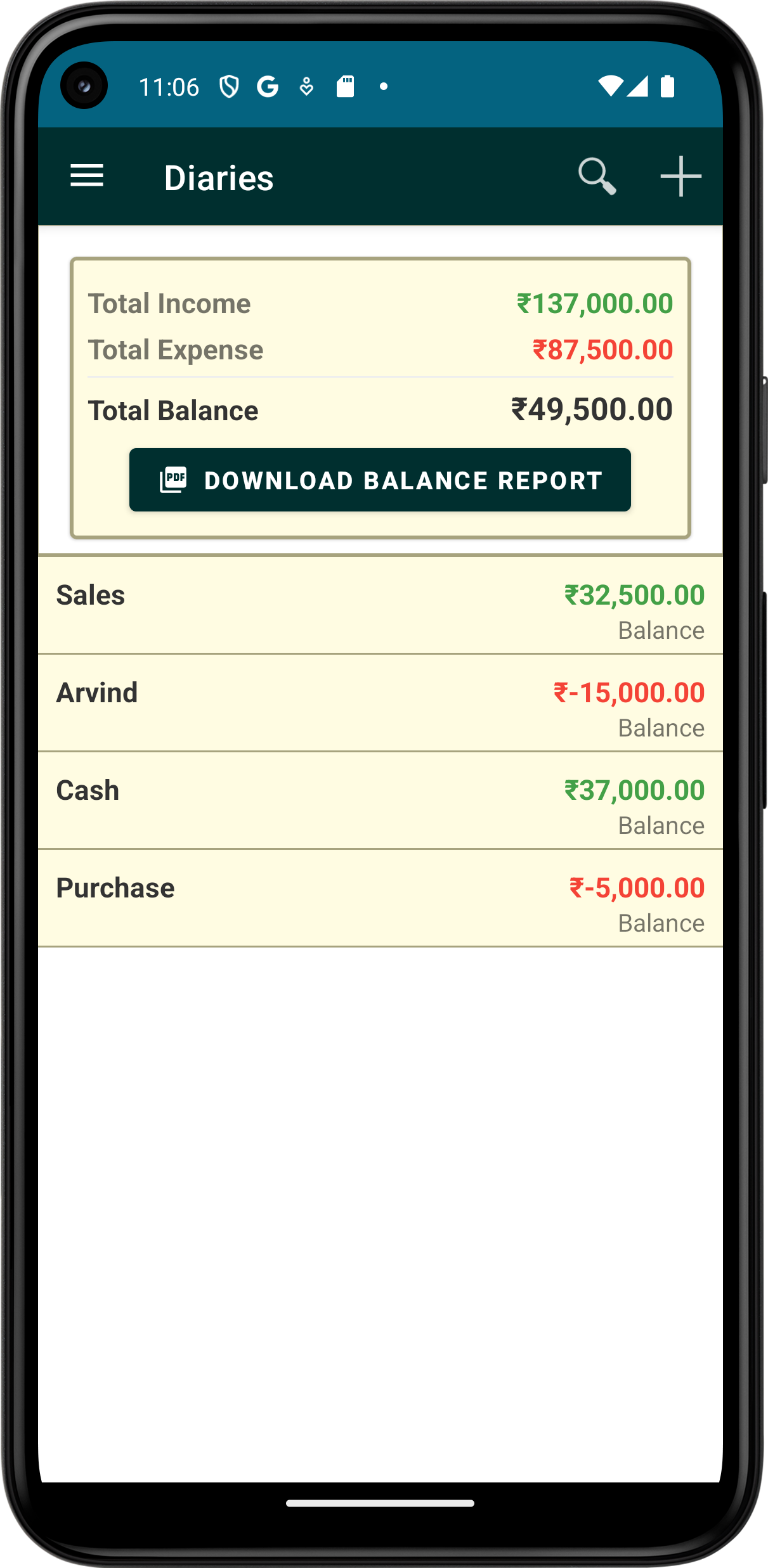Open the Purchase diary

coord(380,899)
